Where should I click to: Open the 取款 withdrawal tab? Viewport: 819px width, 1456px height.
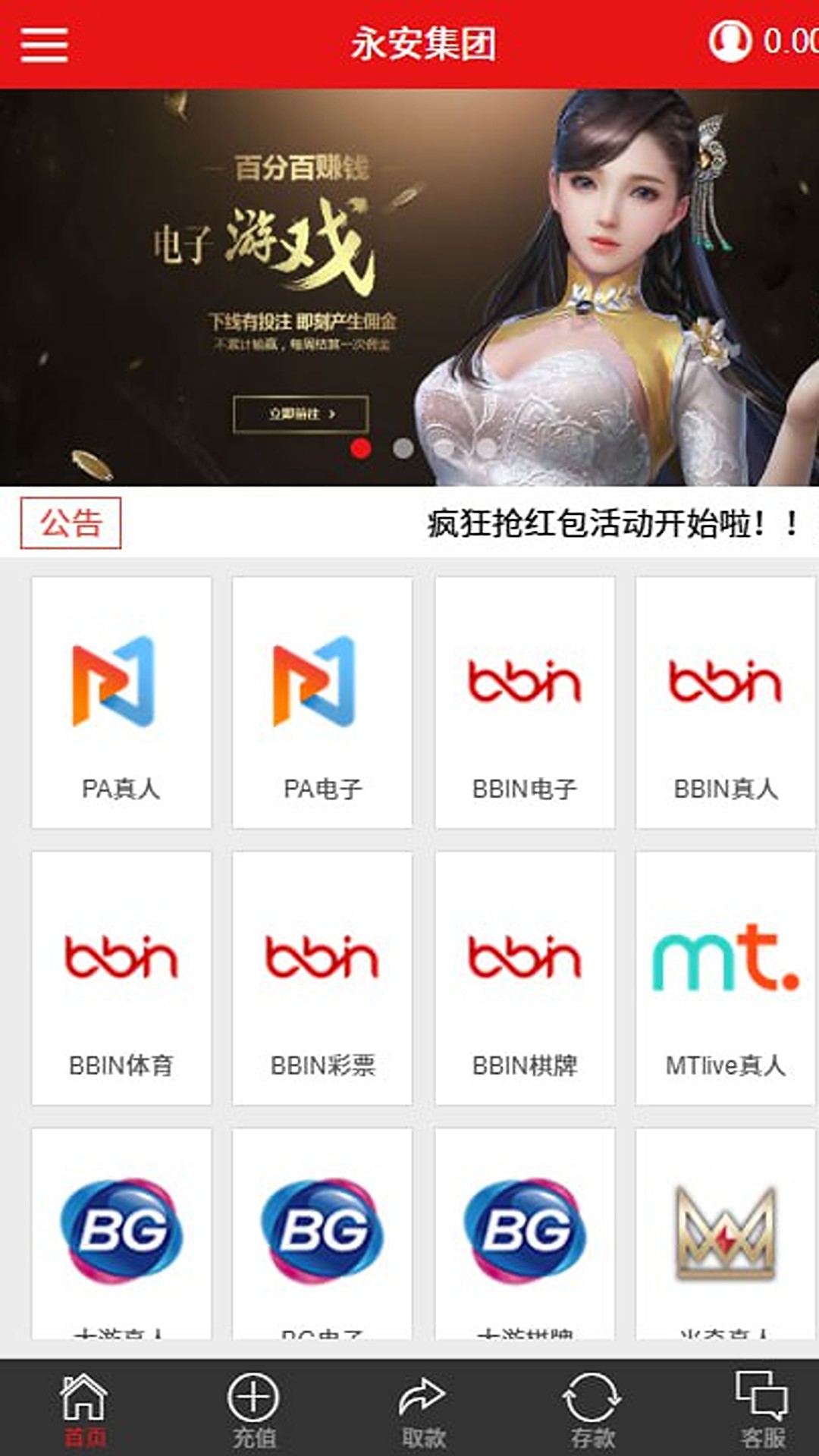[422, 1409]
